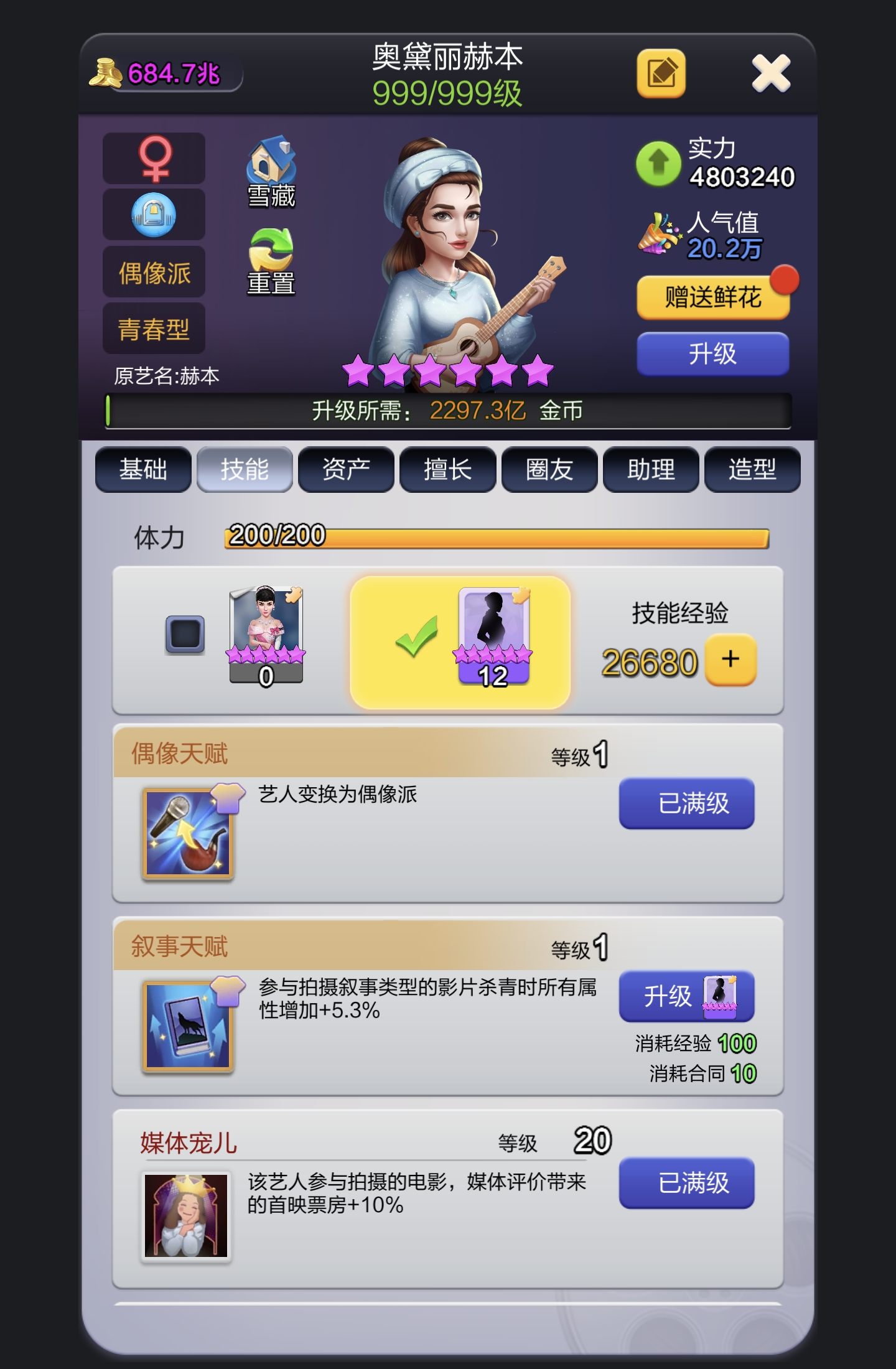Switch to the 擅长 tab
Image resolution: width=896 pixels, height=1369 pixels.
pos(447,469)
